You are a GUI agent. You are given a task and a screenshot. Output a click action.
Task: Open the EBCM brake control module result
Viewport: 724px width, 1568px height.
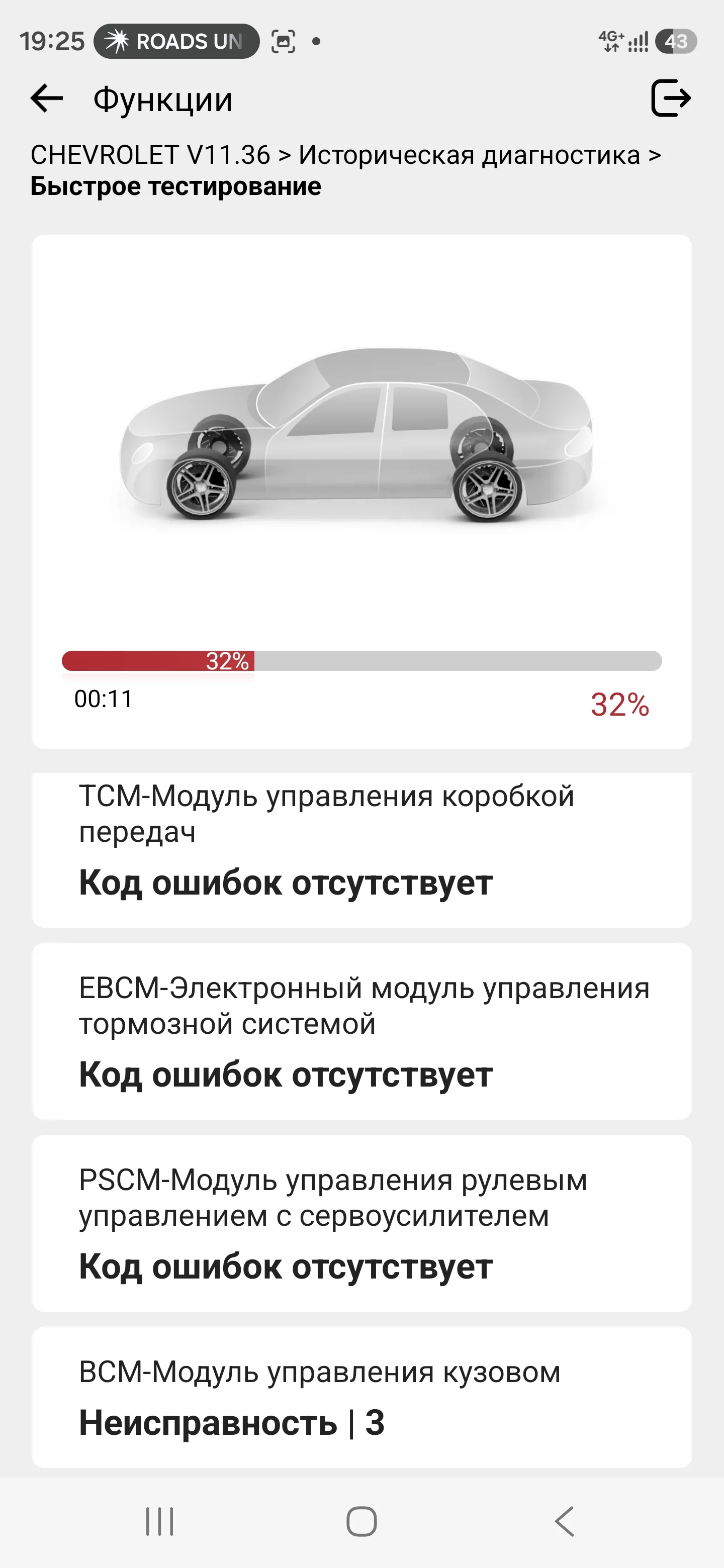point(361,1031)
